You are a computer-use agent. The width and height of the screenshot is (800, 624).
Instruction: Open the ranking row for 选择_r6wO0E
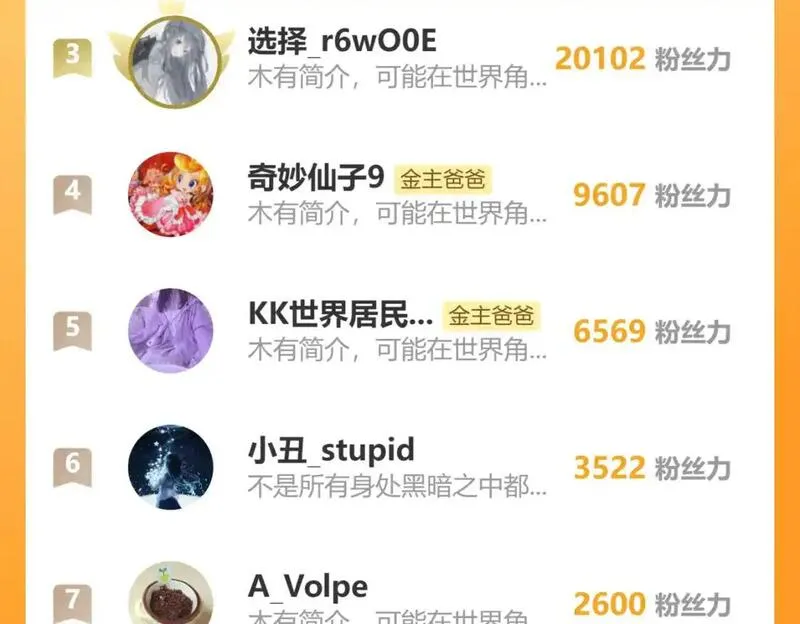tap(400, 60)
